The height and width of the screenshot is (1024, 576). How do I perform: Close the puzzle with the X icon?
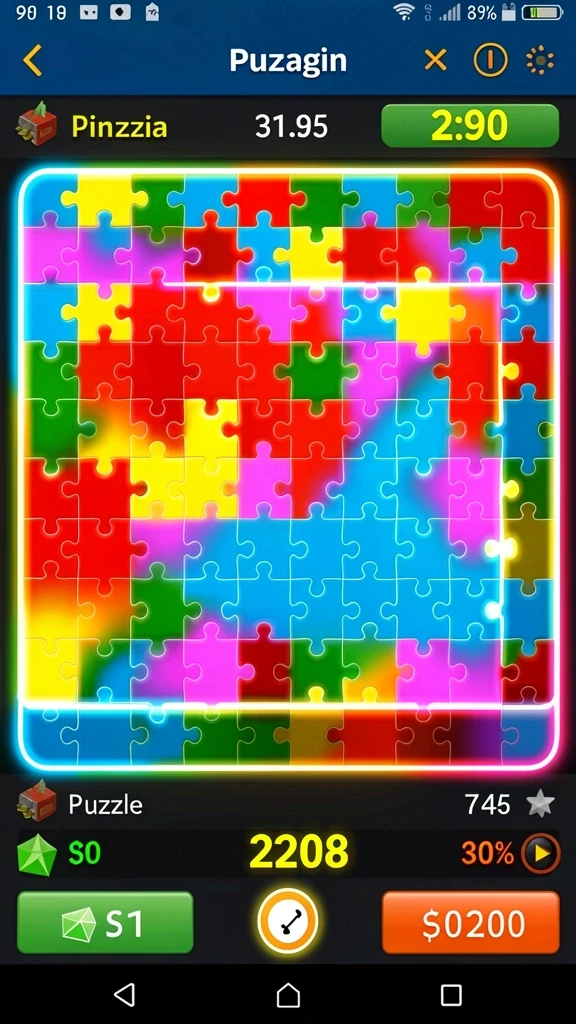click(x=436, y=61)
